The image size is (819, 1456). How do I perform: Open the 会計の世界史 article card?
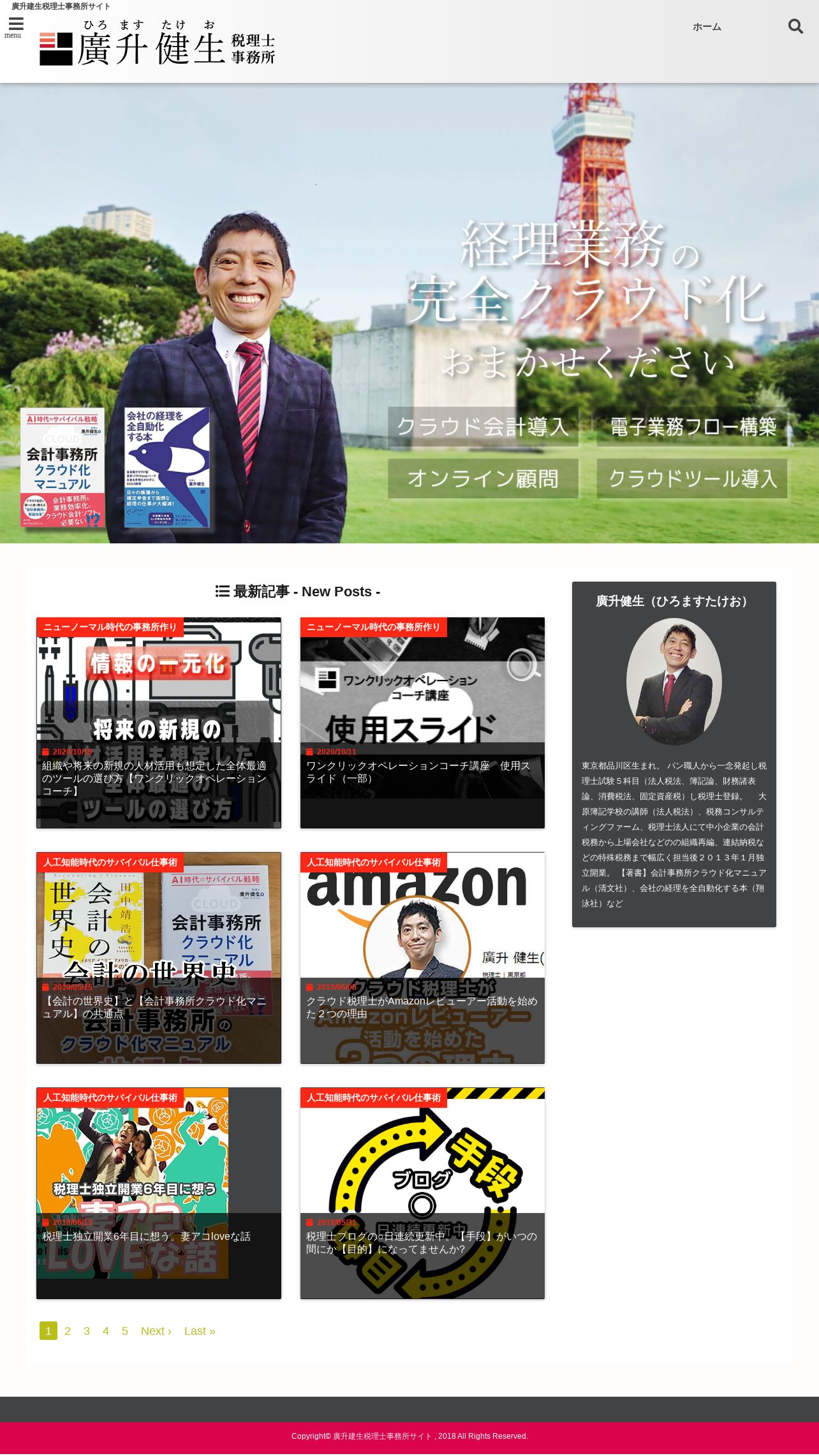click(x=159, y=958)
